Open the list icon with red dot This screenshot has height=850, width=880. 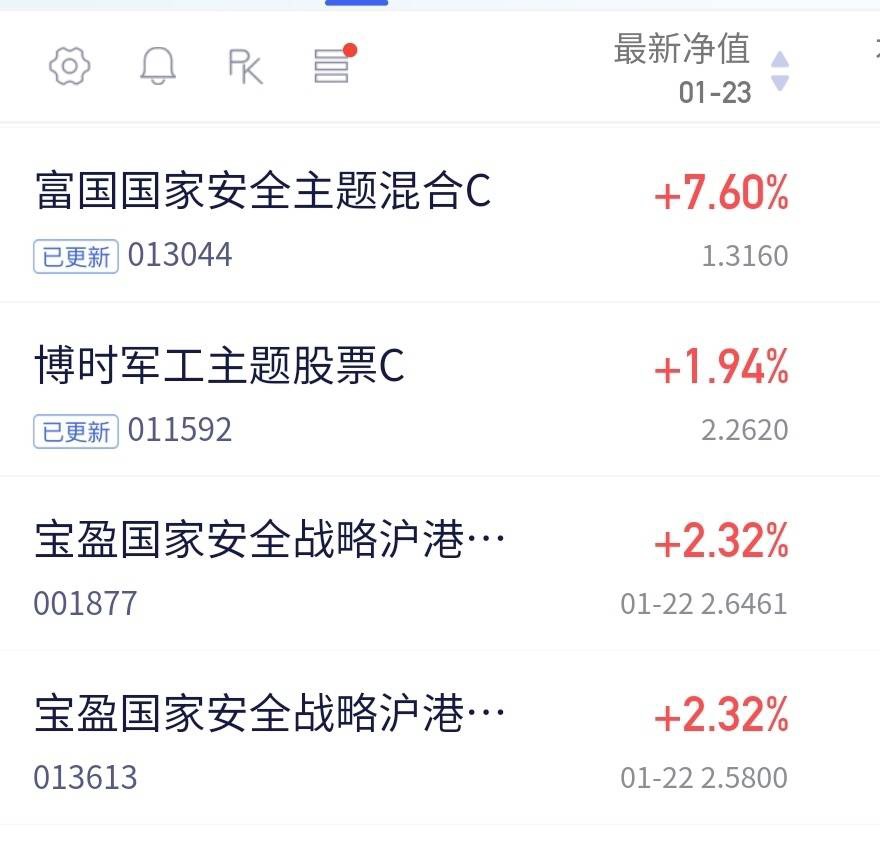pos(334,63)
